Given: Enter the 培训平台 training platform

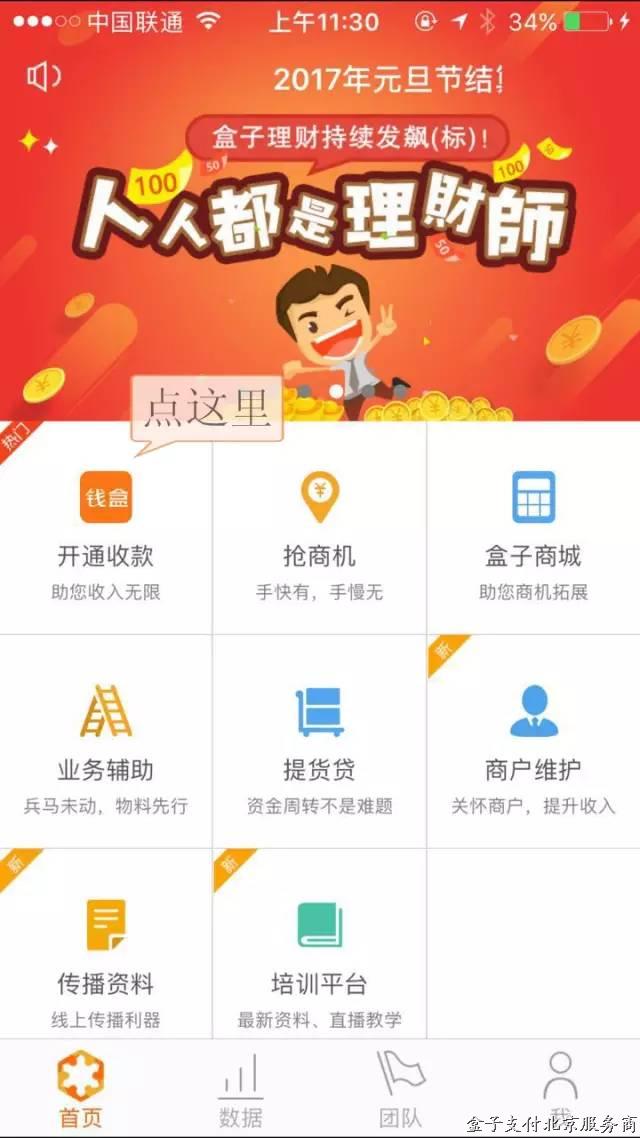Looking at the screenshot, I should pyautogui.click(x=320, y=955).
